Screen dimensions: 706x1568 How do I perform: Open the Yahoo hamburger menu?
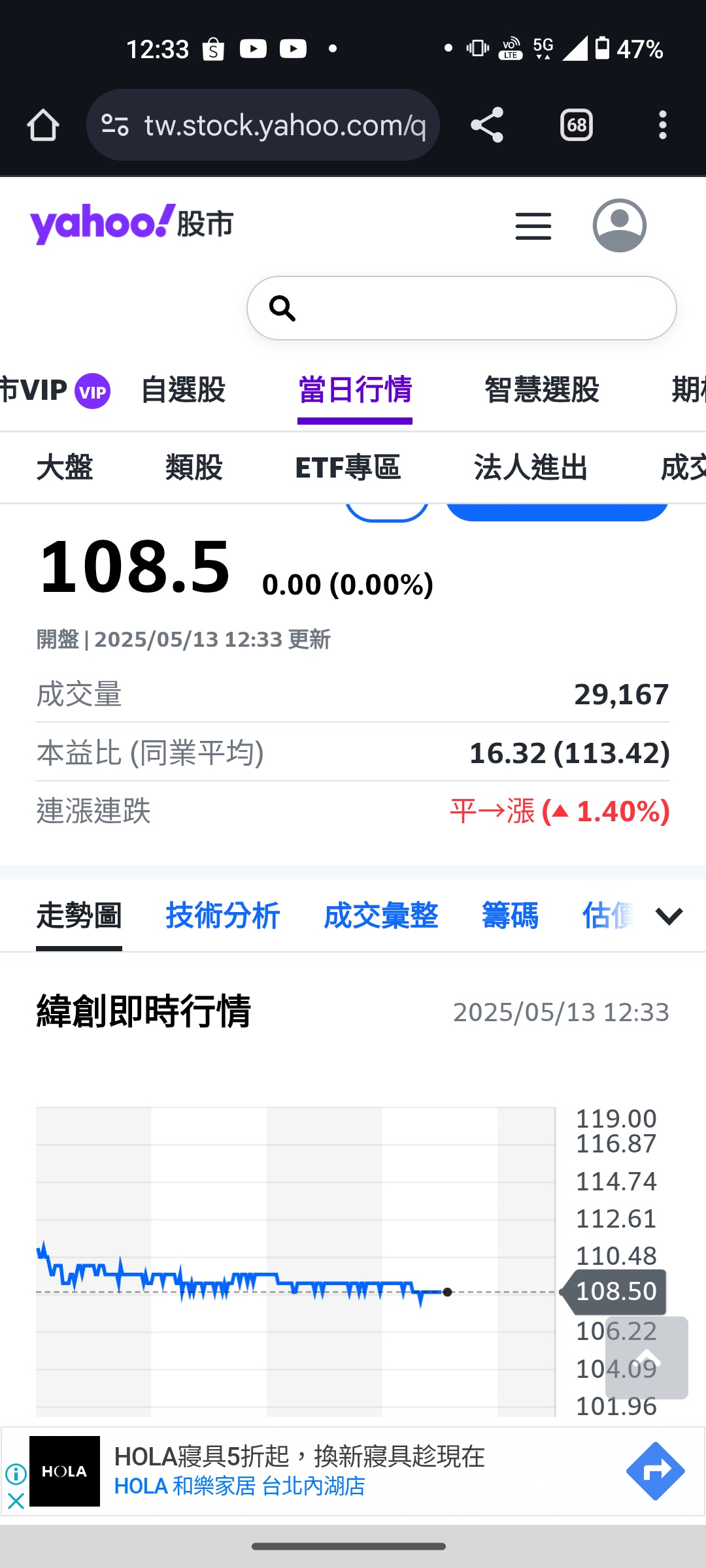pyautogui.click(x=533, y=226)
